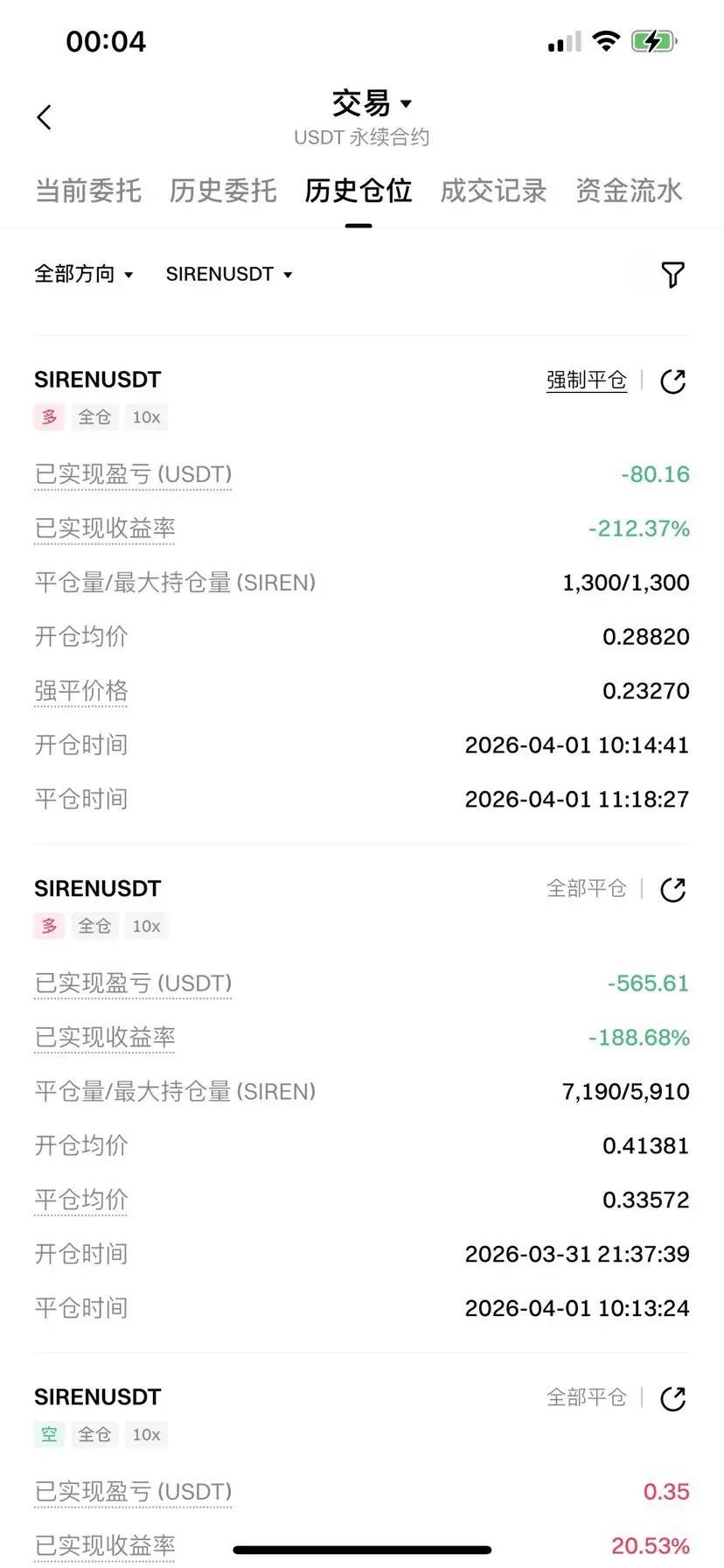
Task: Switch to the 历史委托 tab
Action: pyautogui.click(x=223, y=191)
